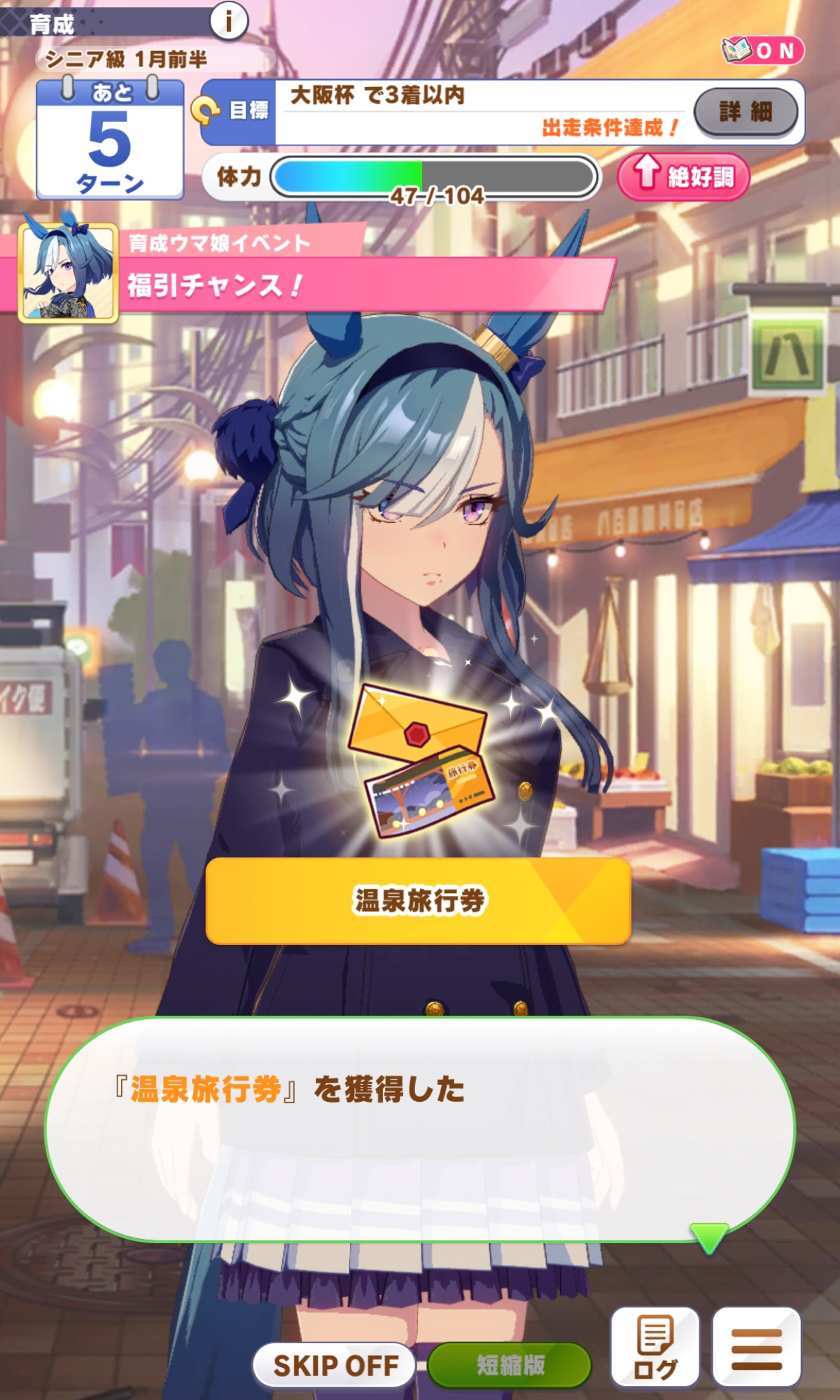840x1400 pixels.
Task: Select the 短縮版 shortened event button
Action: pyautogui.click(x=510, y=1365)
